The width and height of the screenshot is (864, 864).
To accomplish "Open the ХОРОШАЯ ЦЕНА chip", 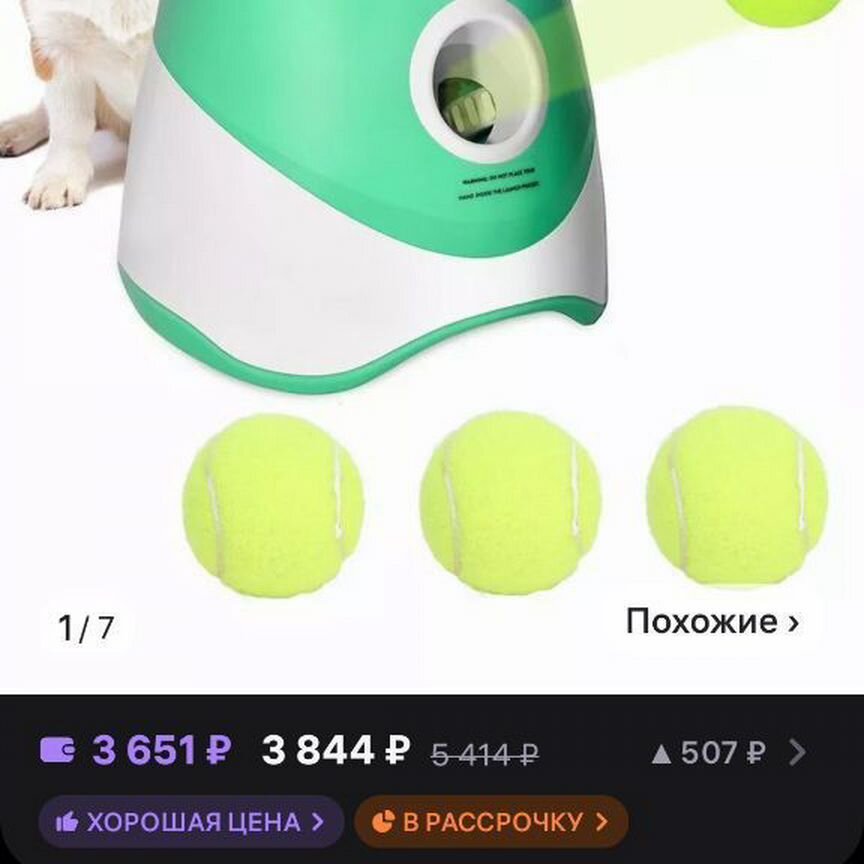I will [x=190, y=823].
